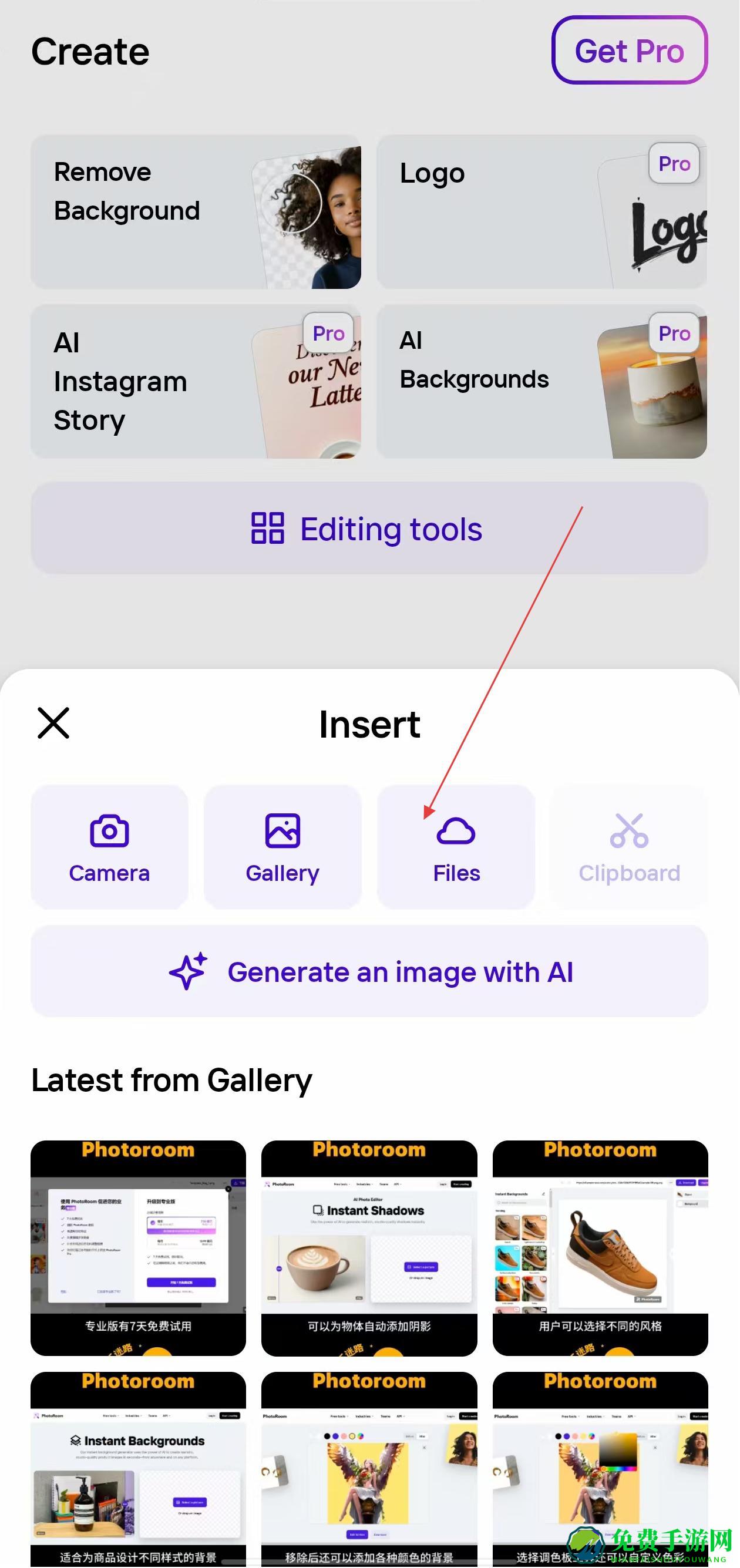The width and height of the screenshot is (740, 1568).
Task: Paste image from Clipboard
Action: pyautogui.click(x=628, y=847)
